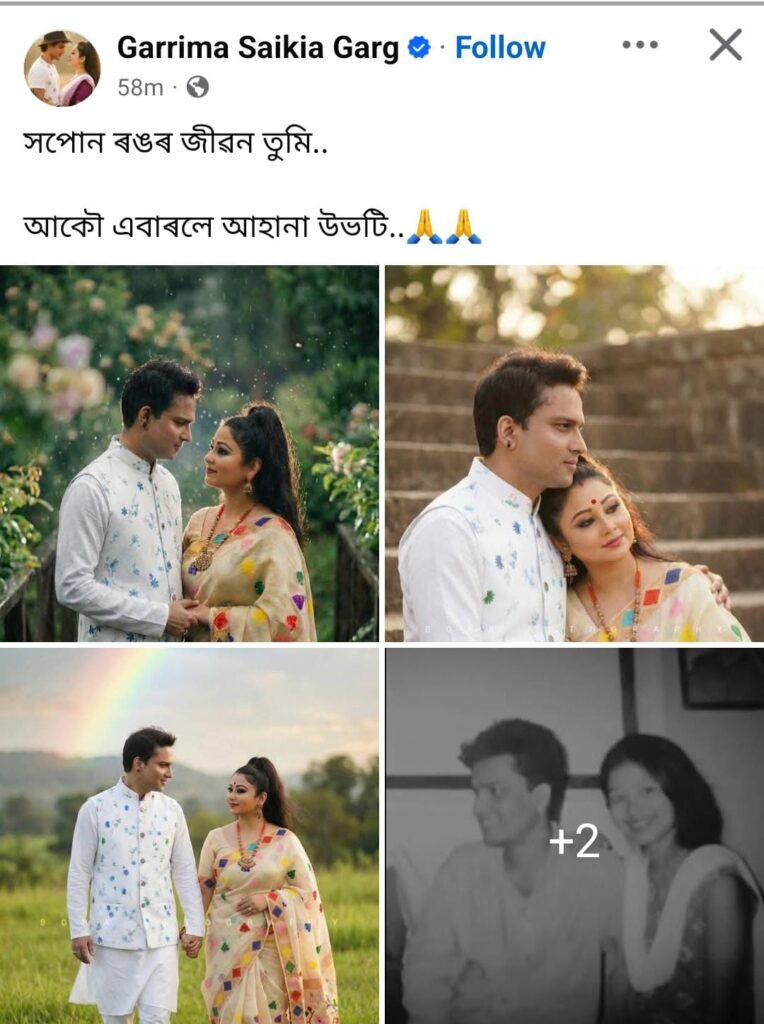Open the rainbow field couple photo
764x1024 pixels.
point(189,835)
